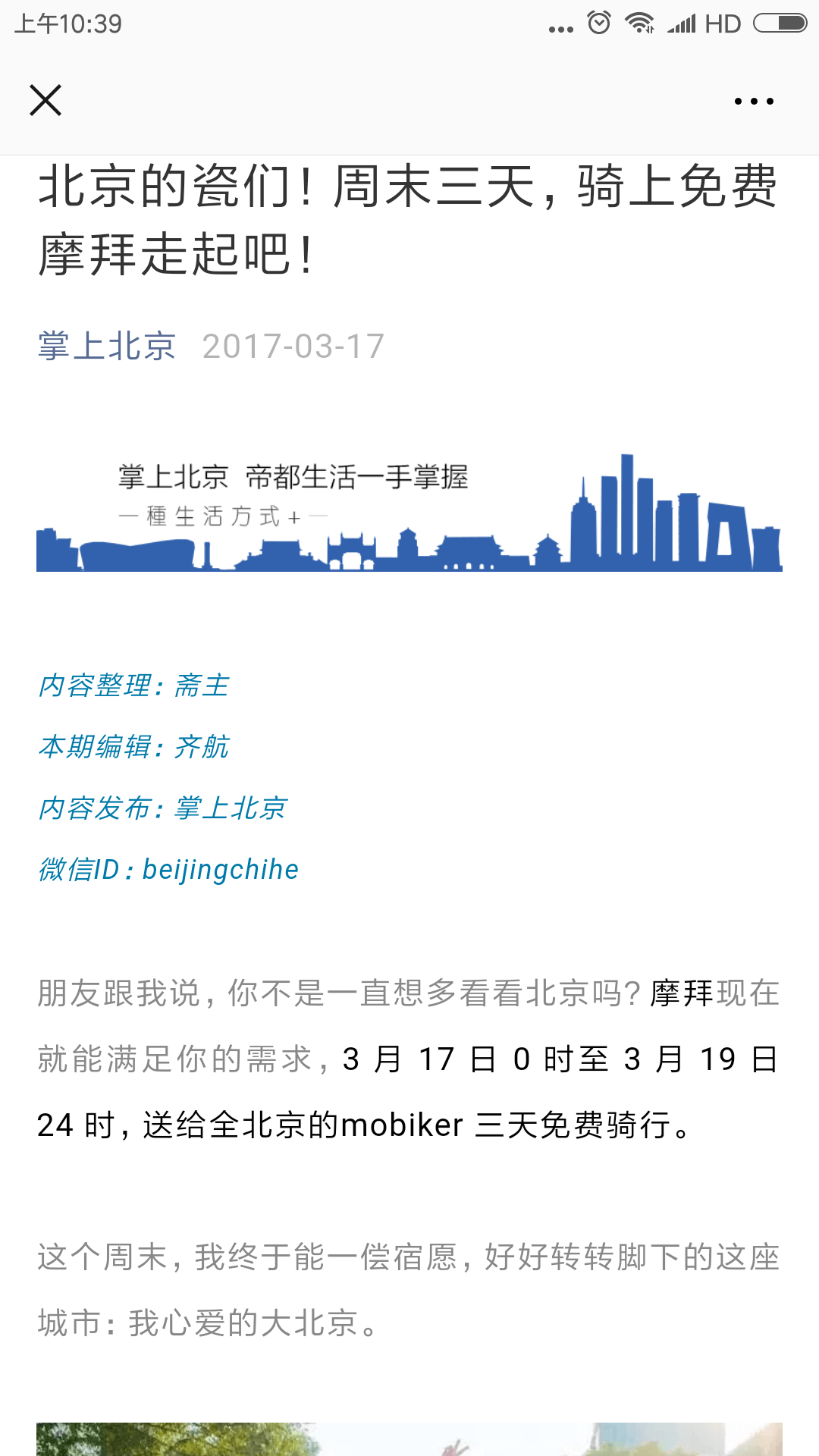Open the 掌上北京 account link
The height and width of the screenshot is (1456, 819).
(x=107, y=347)
